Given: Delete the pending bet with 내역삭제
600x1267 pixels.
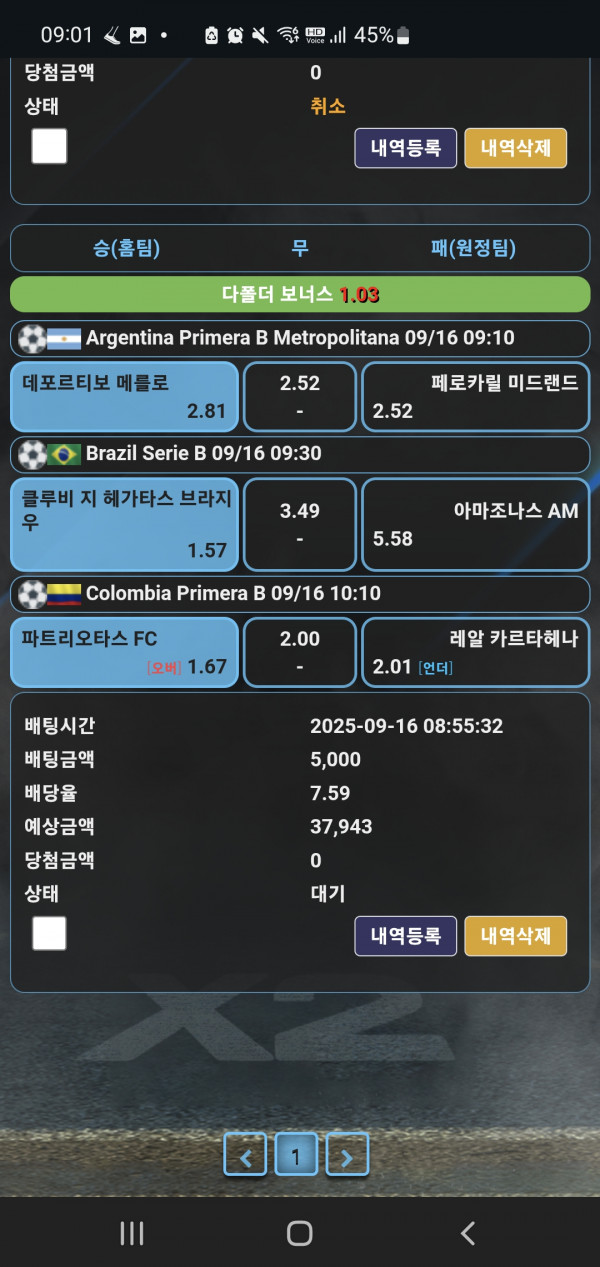Looking at the screenshot, I should (515, 936).
